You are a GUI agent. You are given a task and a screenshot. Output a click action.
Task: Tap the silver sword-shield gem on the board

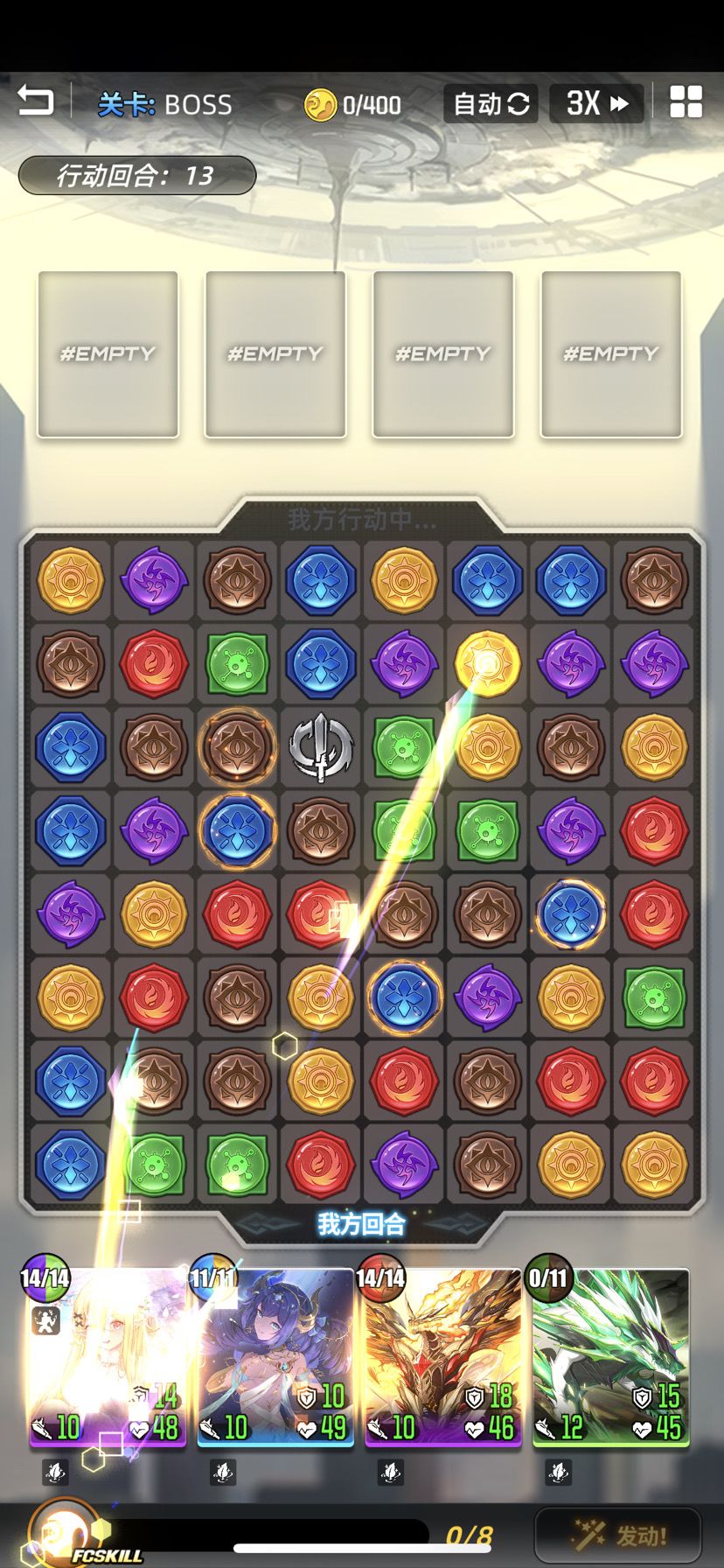click(321, 746)
